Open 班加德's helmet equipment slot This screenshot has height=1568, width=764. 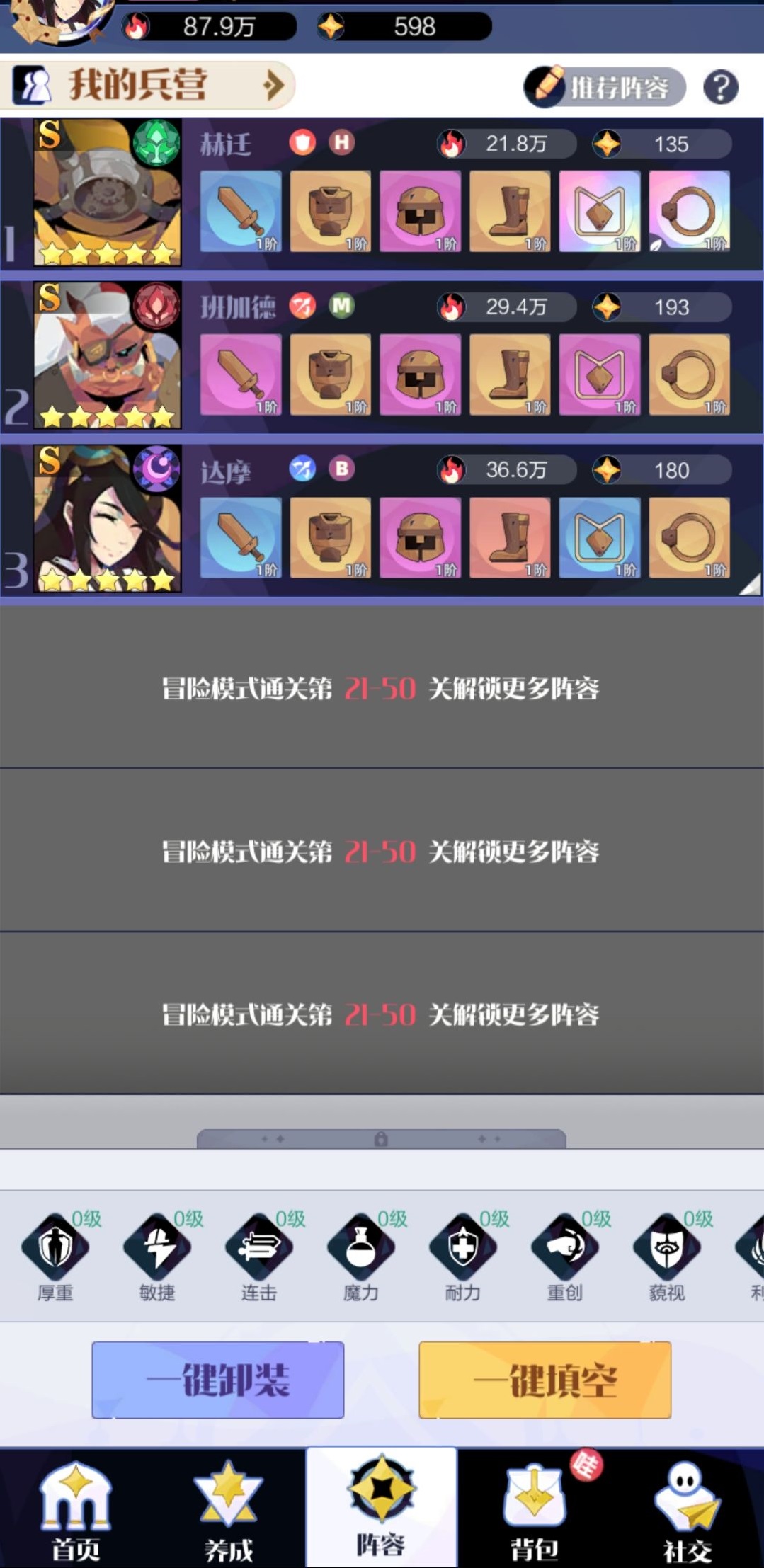[x=420, y=374]
